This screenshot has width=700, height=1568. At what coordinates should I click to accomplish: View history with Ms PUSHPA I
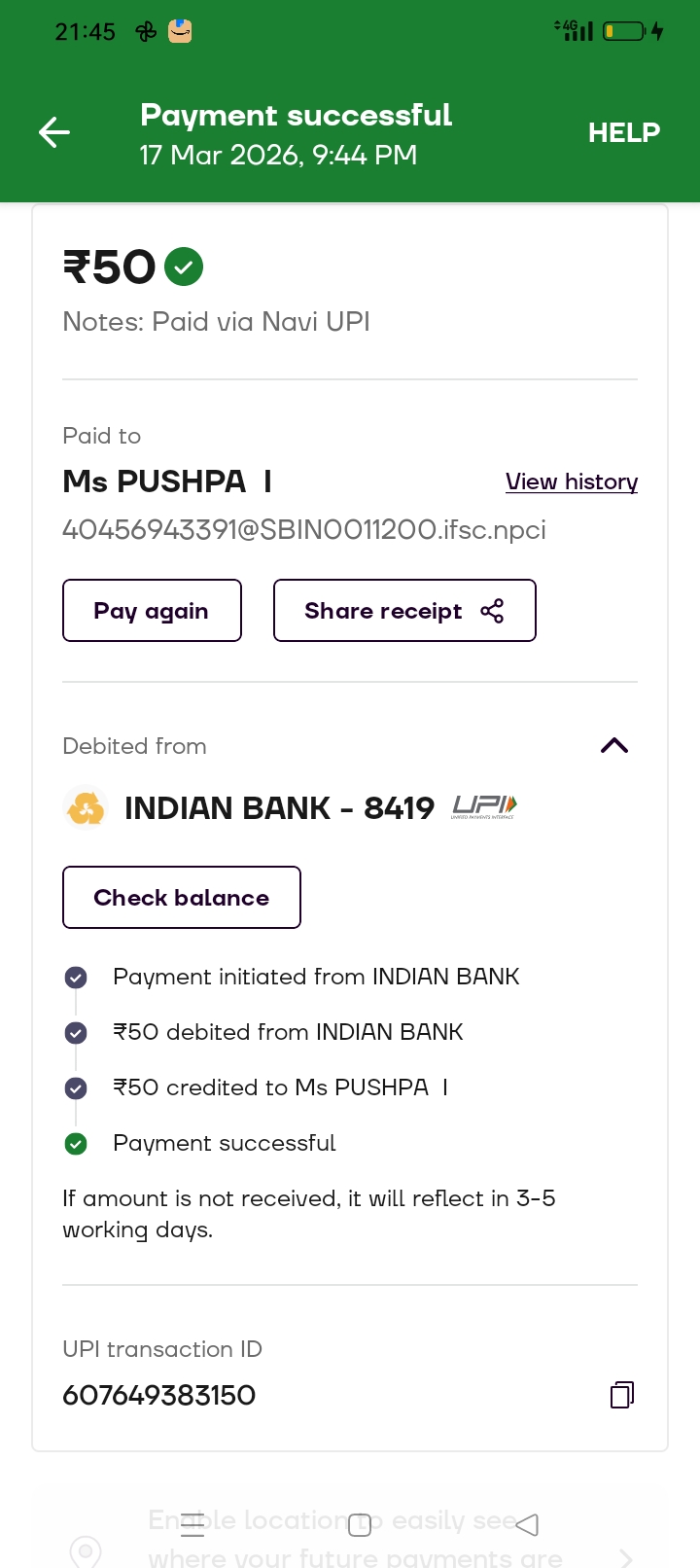tap(571, 481)
